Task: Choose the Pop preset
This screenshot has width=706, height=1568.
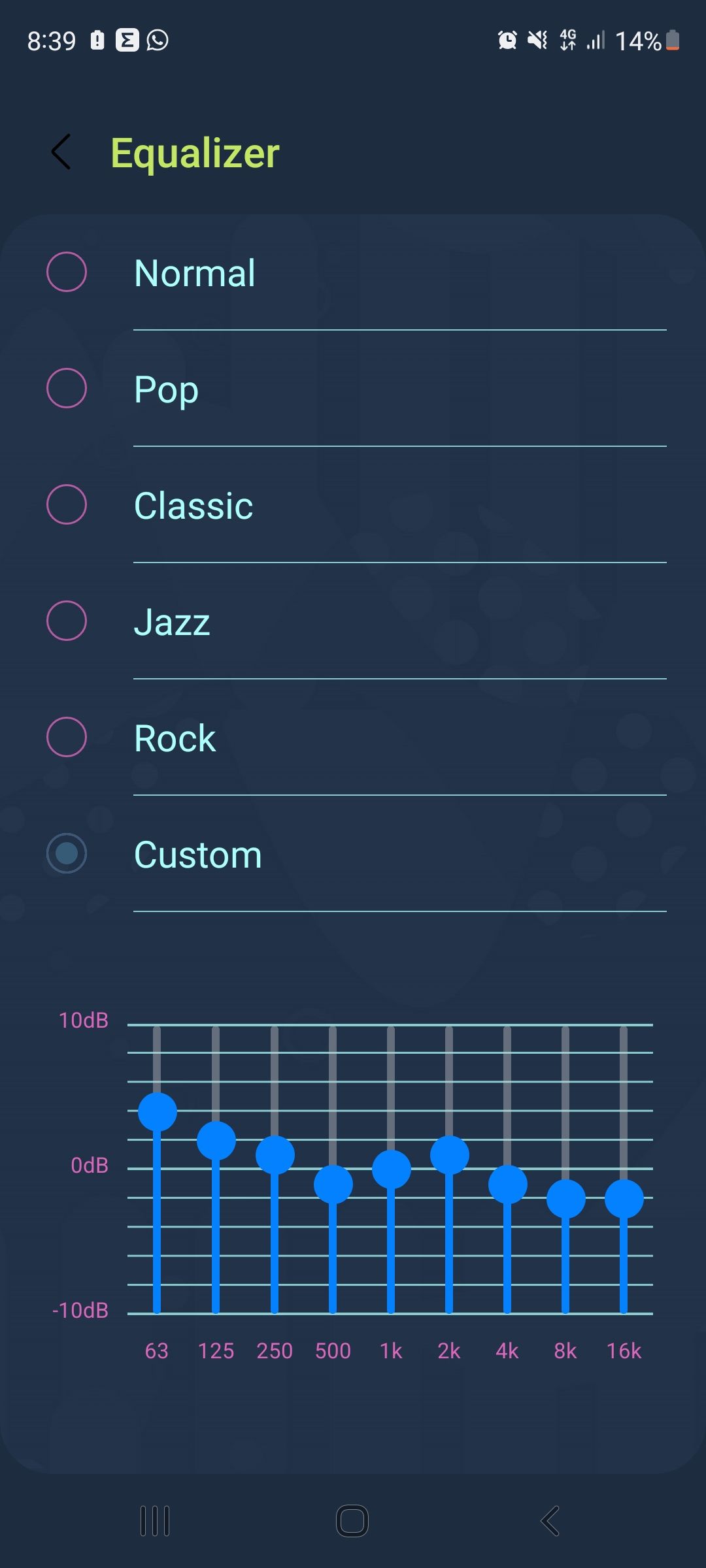Action: click(67, 388)
